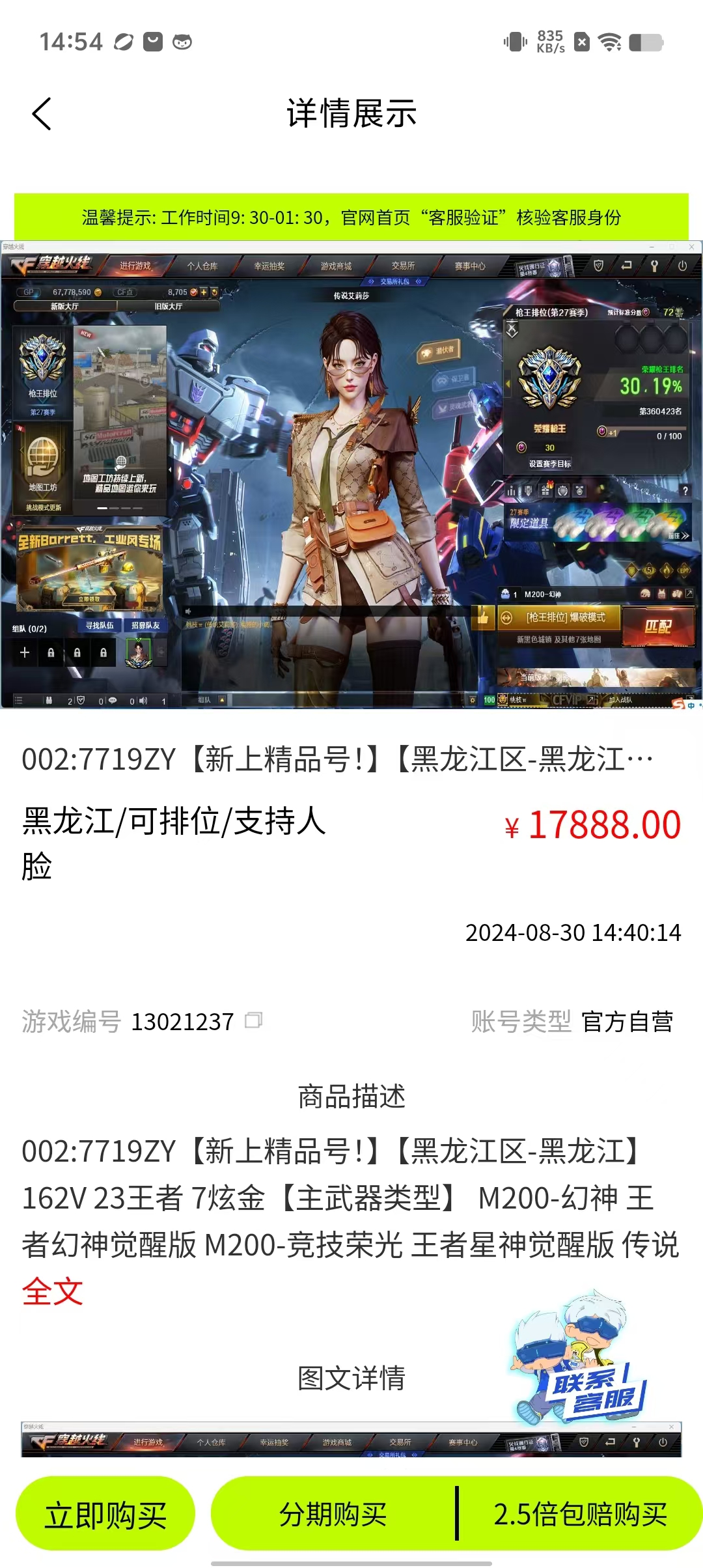
Task: Tap 立即购买 to buy now
Action: click(x=105, y=1515)
